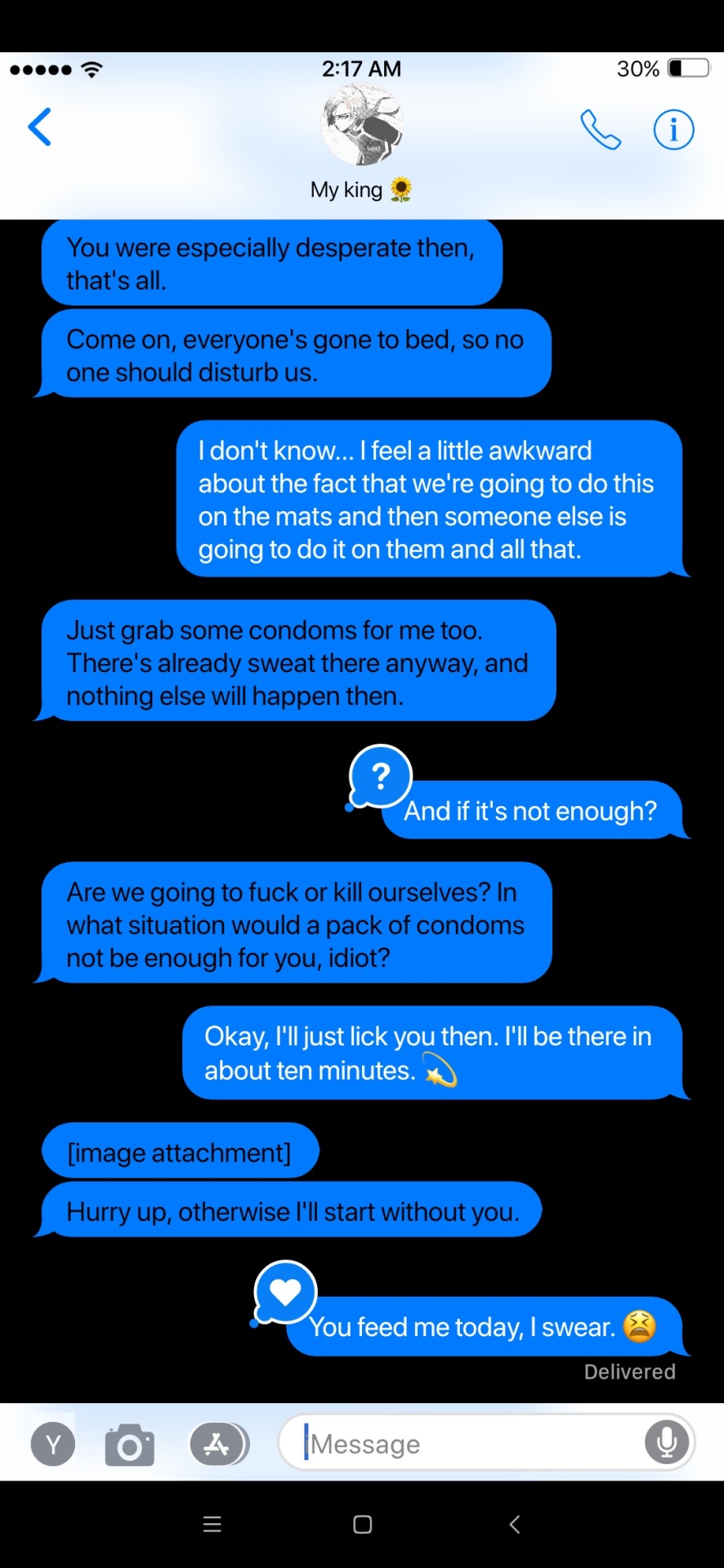This screenshot has width=724, height=1568.
Task: Open Android recent apps
Action: coord(212,1524)
